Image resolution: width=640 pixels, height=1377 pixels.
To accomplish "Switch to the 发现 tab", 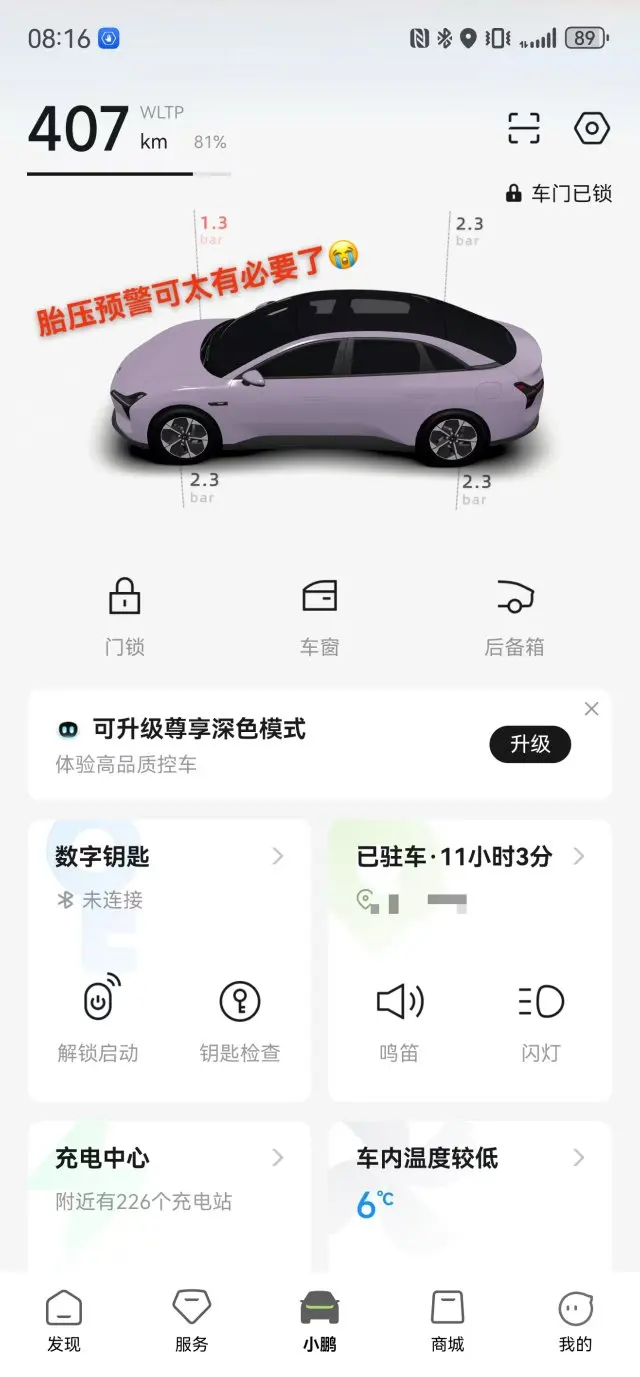I will [64, 1321].
